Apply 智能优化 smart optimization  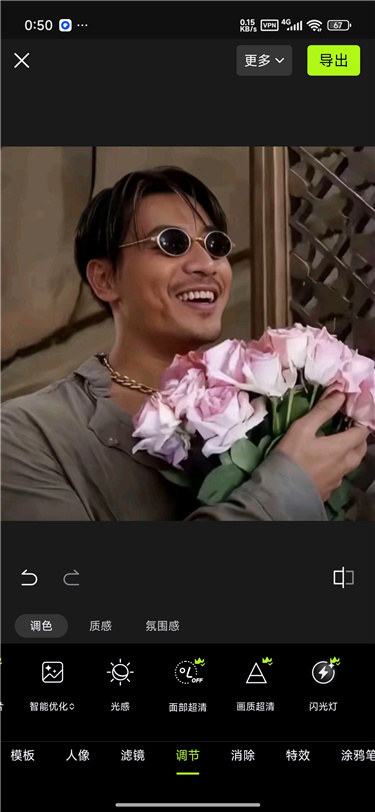pos(52,685)
